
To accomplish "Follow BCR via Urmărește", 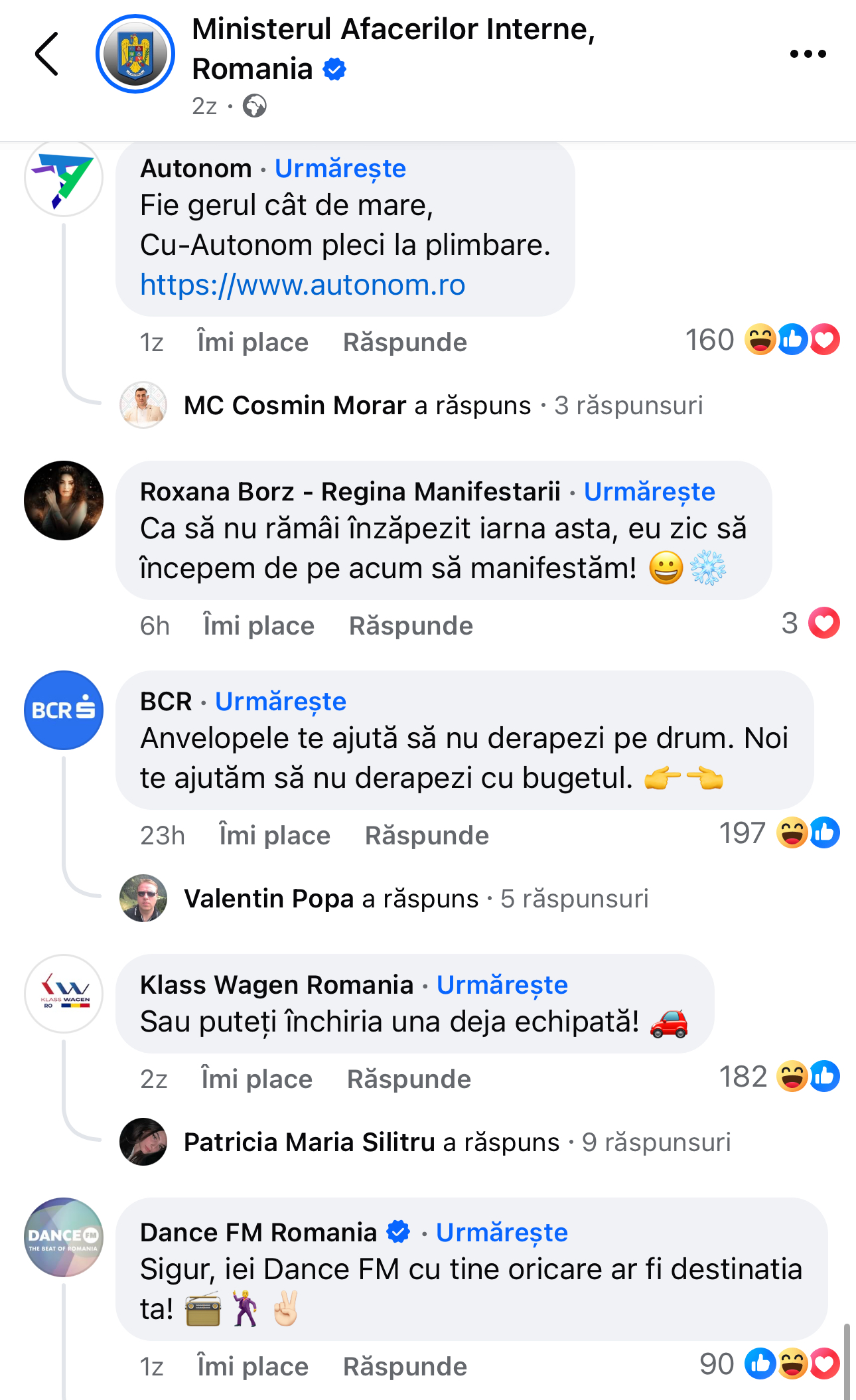I will (281, 702).
